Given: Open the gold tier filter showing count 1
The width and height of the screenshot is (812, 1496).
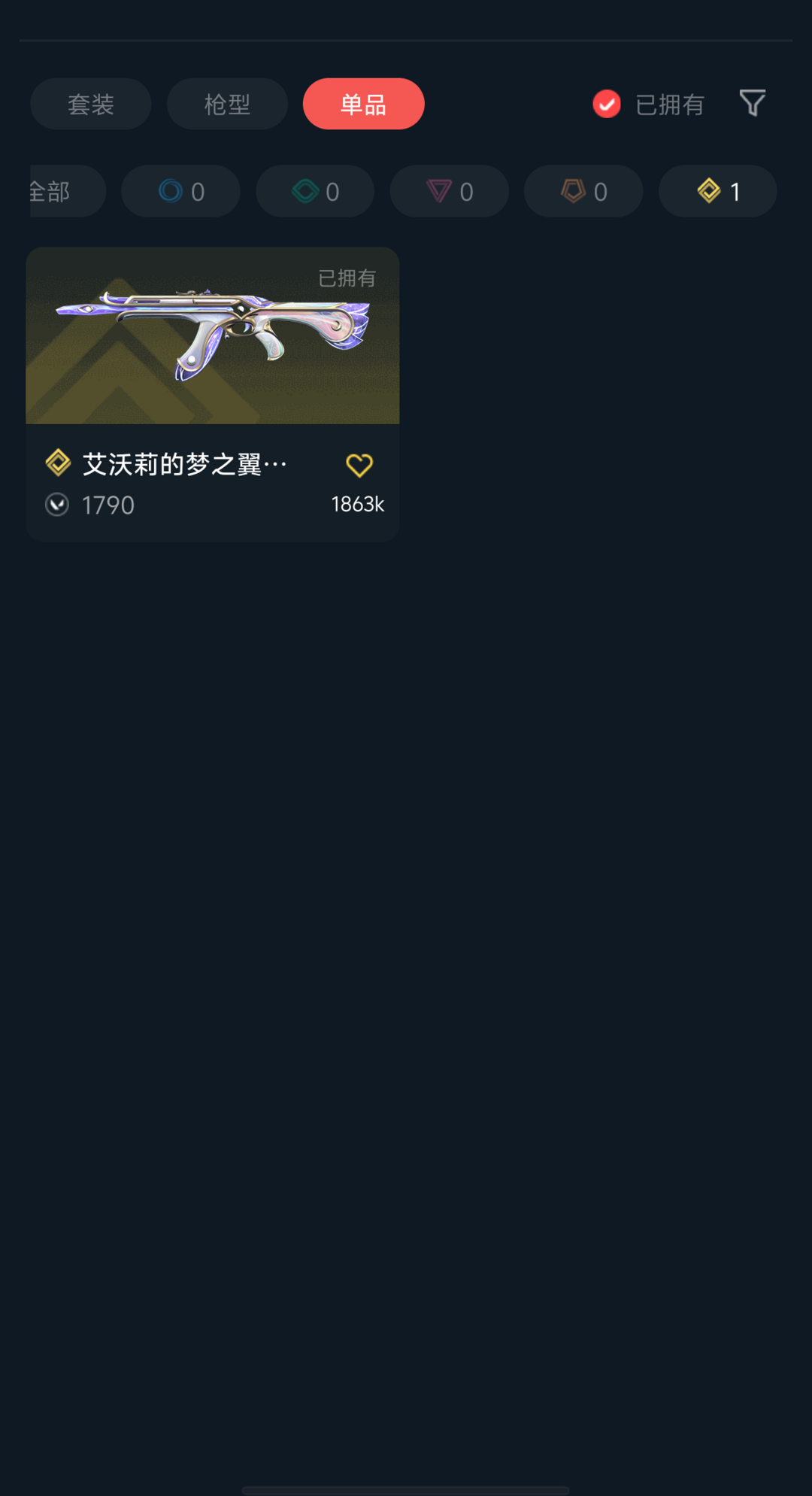Looking at the screenshot, I should click(716, 191).
